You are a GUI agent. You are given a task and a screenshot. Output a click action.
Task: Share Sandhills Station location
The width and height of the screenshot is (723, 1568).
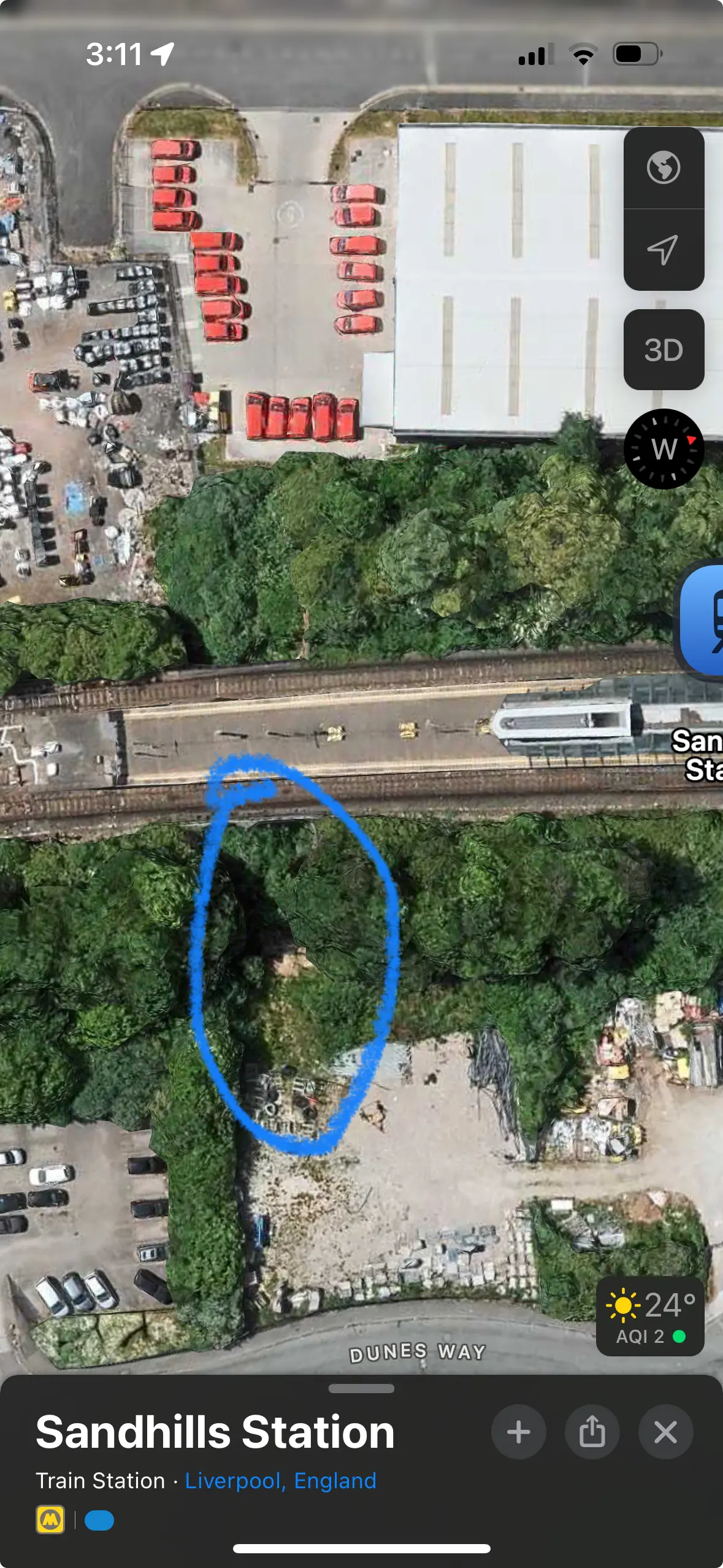(592, 1432)
